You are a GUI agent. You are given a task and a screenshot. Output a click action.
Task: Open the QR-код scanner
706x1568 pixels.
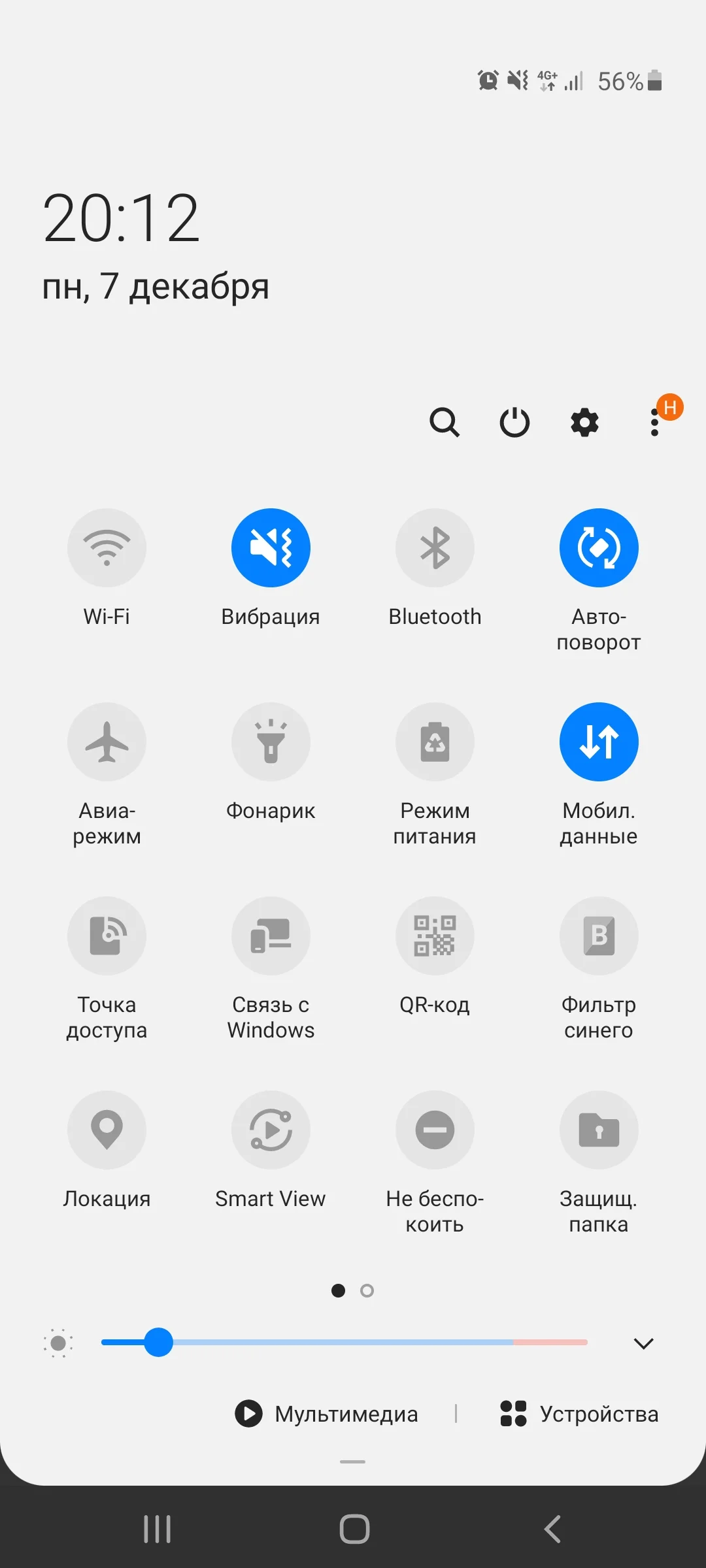click(435, 936)
